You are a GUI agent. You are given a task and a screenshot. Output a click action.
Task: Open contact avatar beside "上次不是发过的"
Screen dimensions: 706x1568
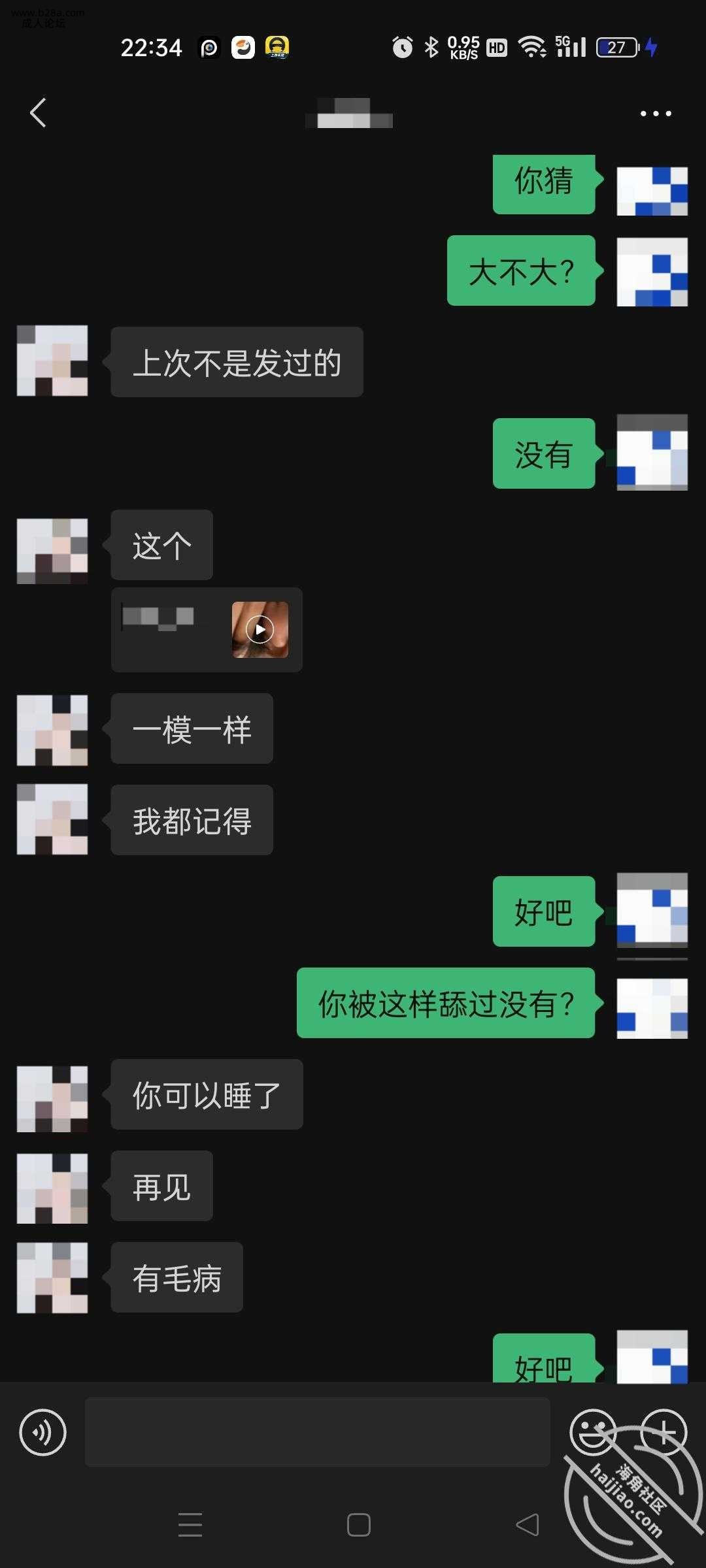pyautogui.click(x=52, y=361)
